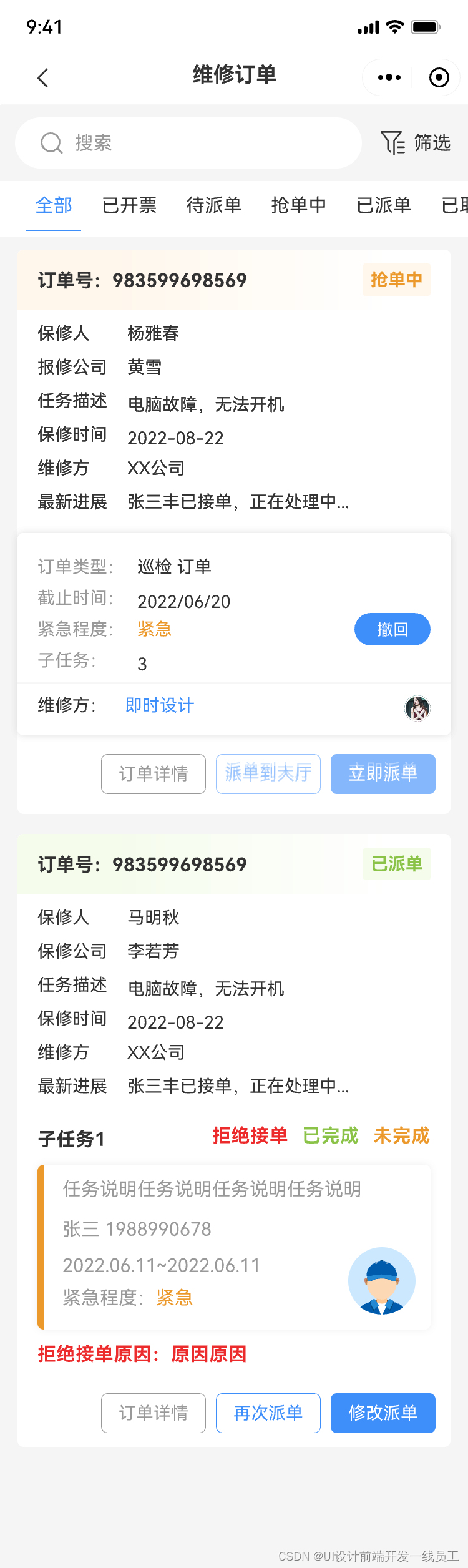Tap 修改派单 button
This screenshot has width=468, height=1568.
point(383,1413)
